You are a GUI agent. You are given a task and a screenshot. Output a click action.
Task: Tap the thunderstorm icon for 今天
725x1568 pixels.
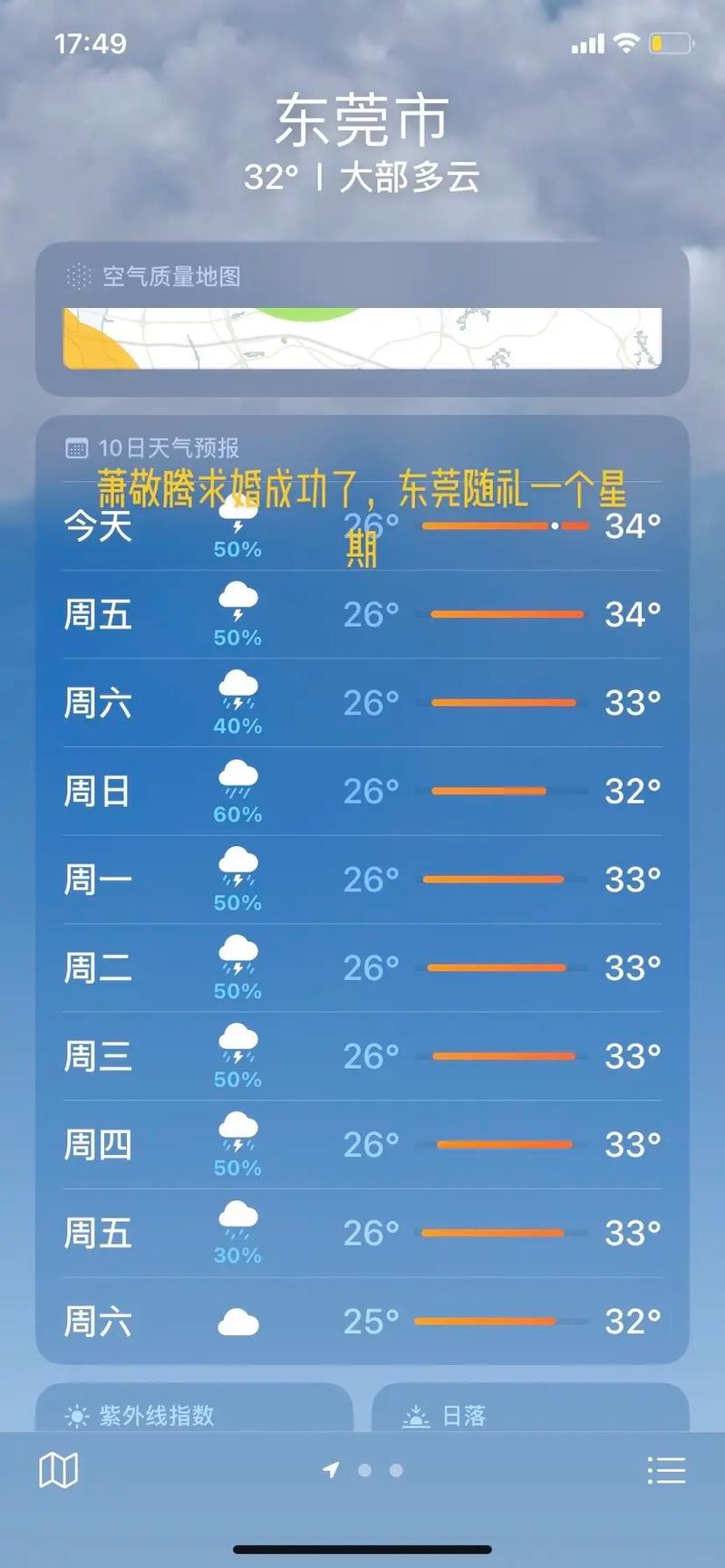point(237,519)
